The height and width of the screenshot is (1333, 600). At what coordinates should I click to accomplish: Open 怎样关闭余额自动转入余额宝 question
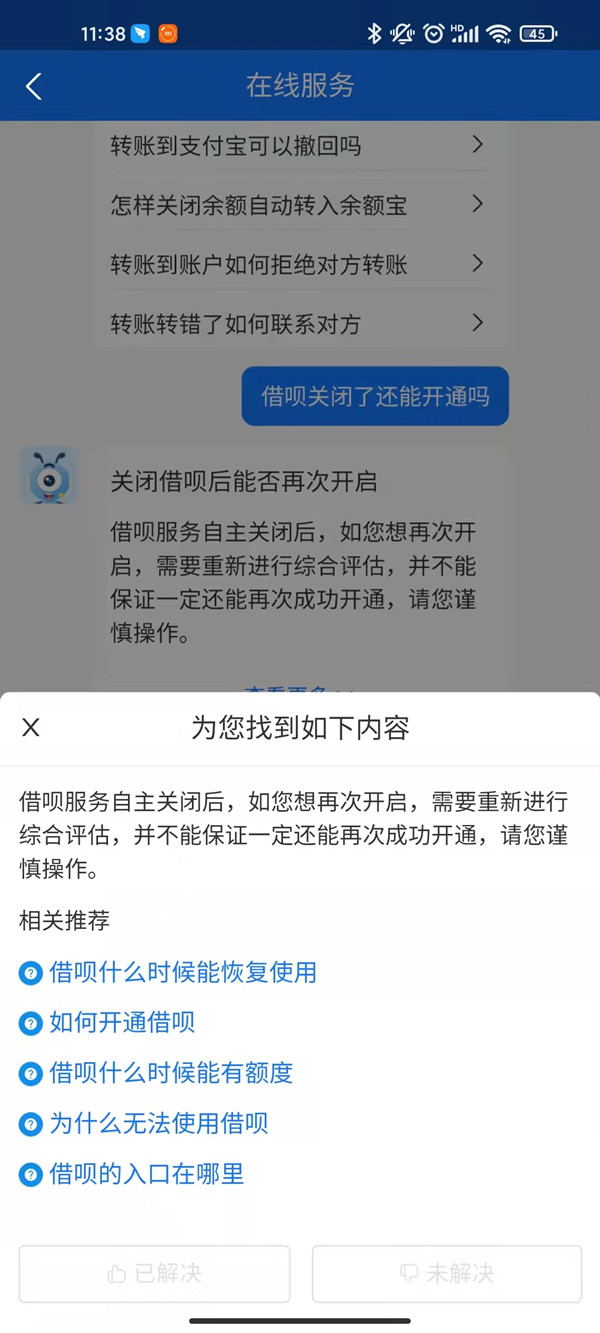coord(296,206)
